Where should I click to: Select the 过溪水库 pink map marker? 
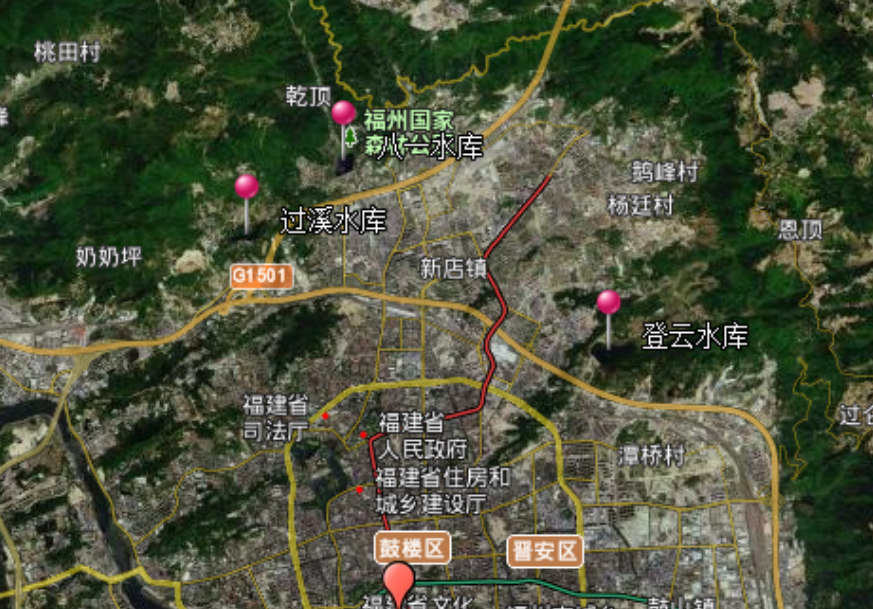[246, 186]
